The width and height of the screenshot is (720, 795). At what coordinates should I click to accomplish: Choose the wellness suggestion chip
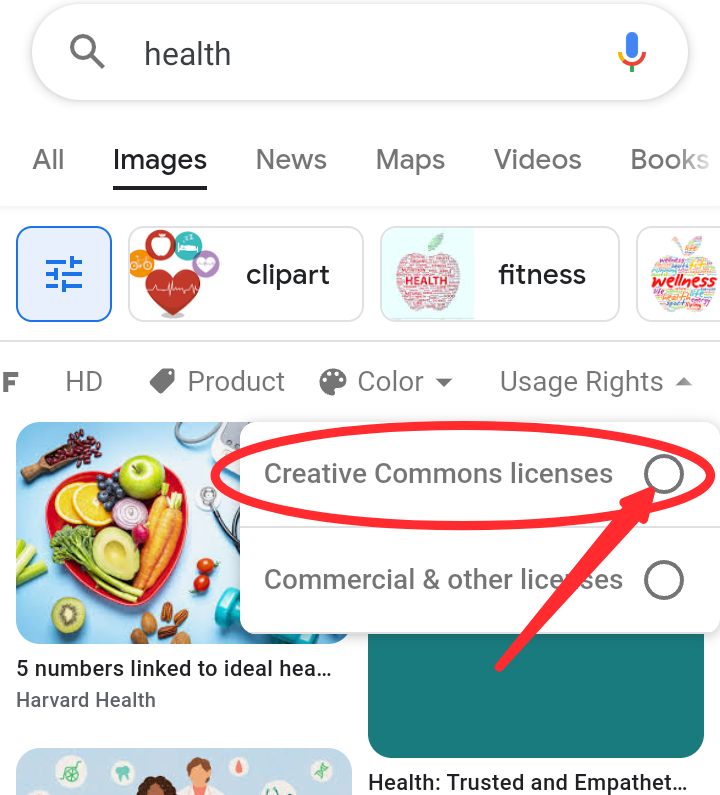(678, 274)
